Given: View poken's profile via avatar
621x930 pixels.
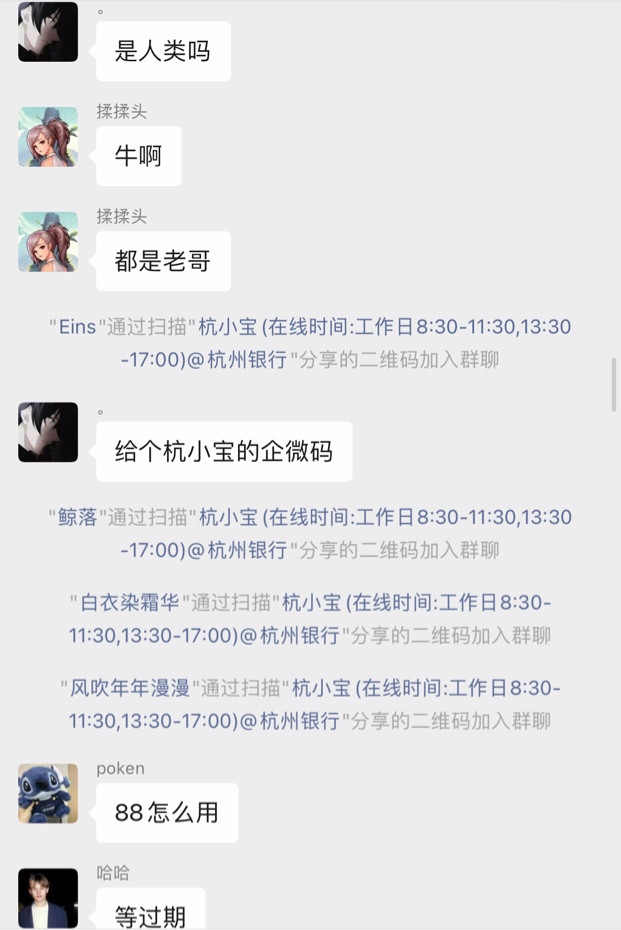Looking at the screenshot, I should [48, 794].
